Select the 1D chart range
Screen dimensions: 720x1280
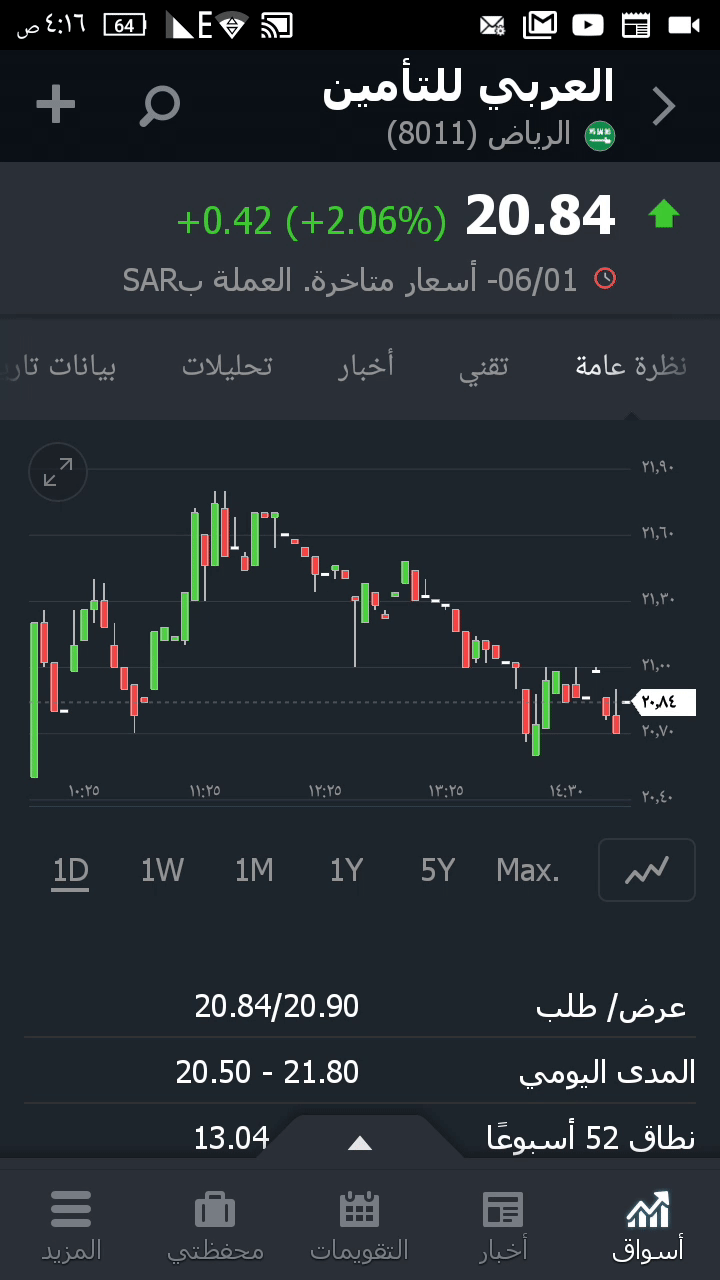[x=71, y=871]
